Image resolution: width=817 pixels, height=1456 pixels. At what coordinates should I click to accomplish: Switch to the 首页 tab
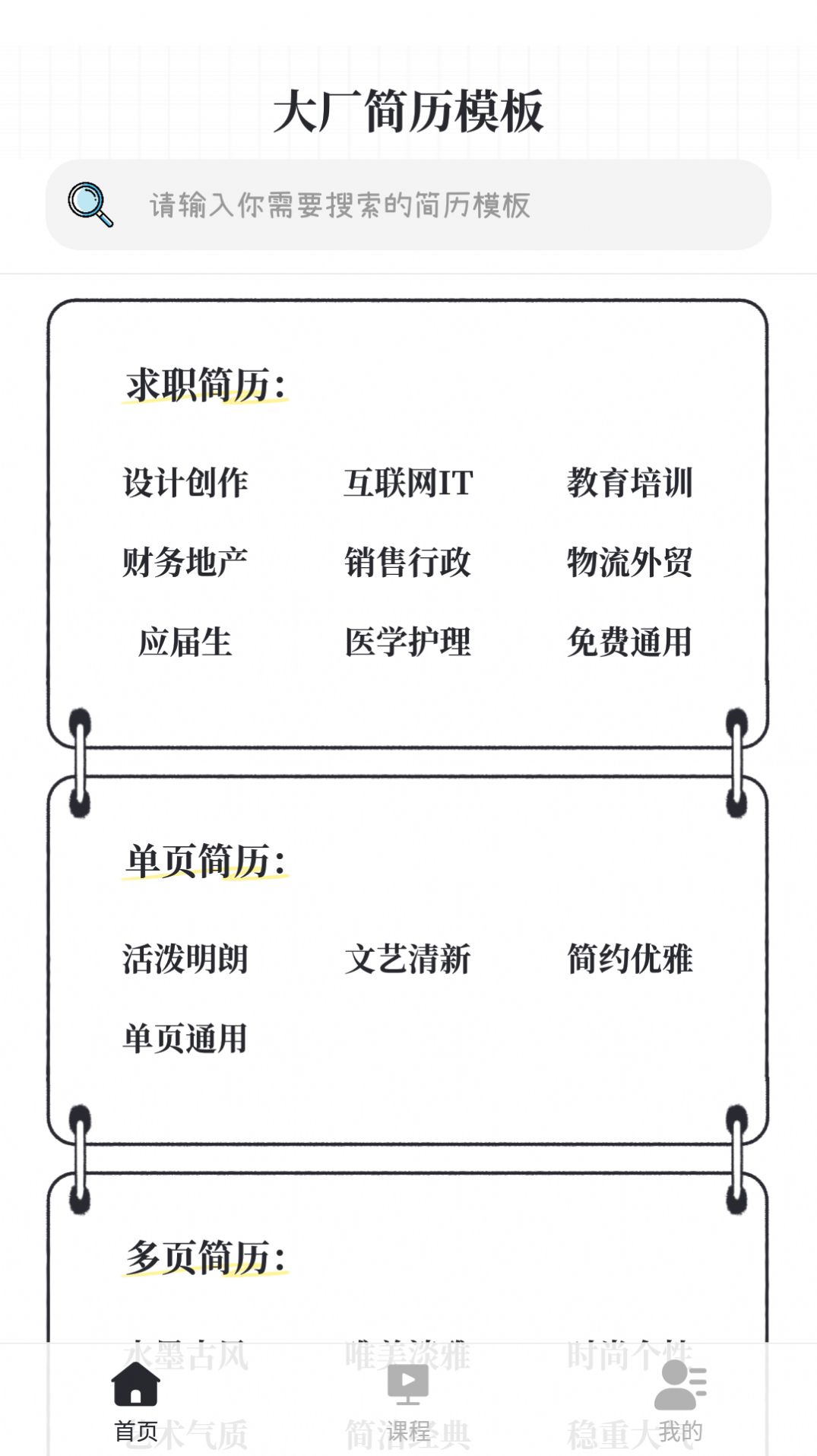pos(136,1401)
